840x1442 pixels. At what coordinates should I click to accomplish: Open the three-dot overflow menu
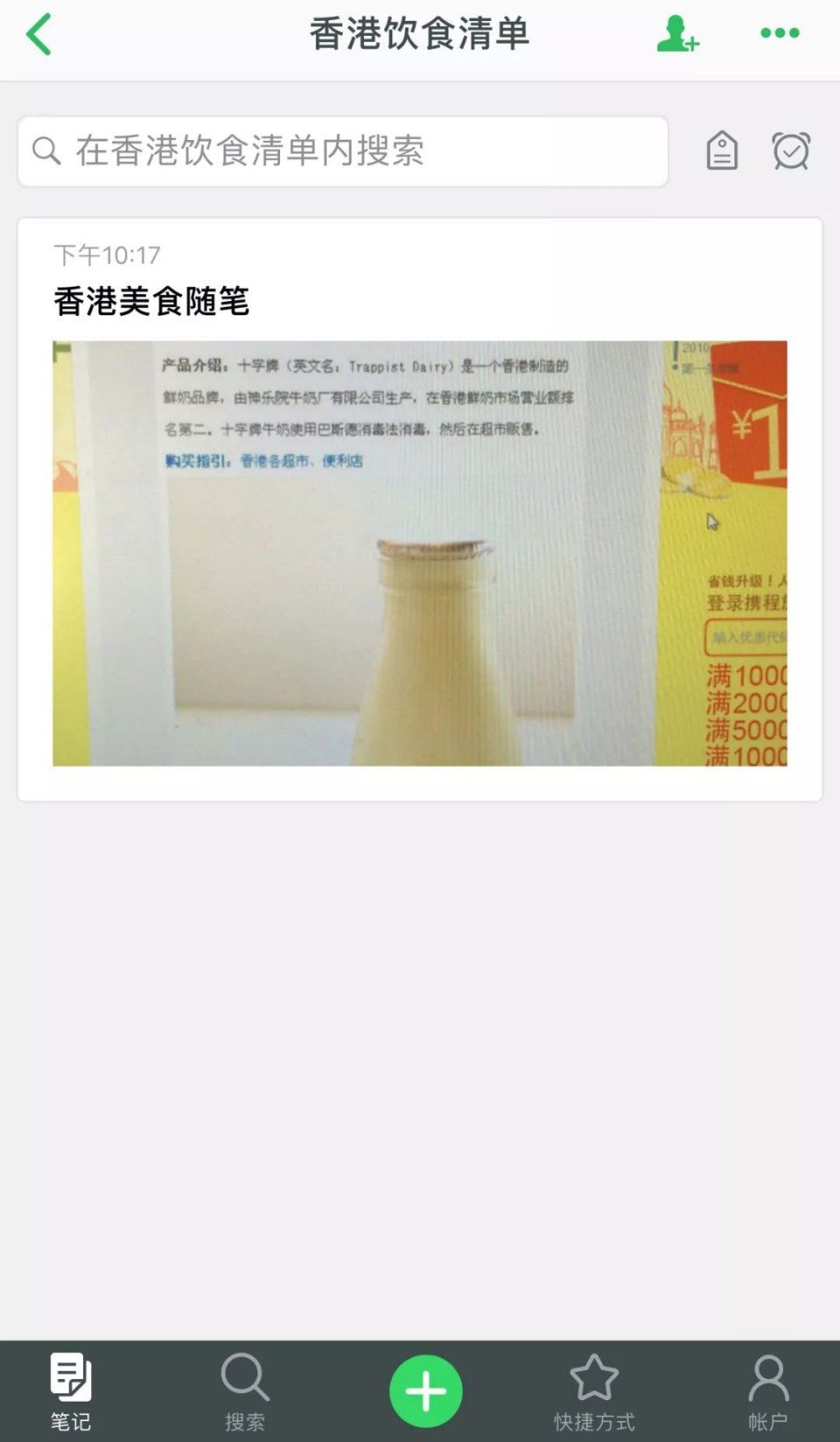pyautogui.click(x=779, y=33)
